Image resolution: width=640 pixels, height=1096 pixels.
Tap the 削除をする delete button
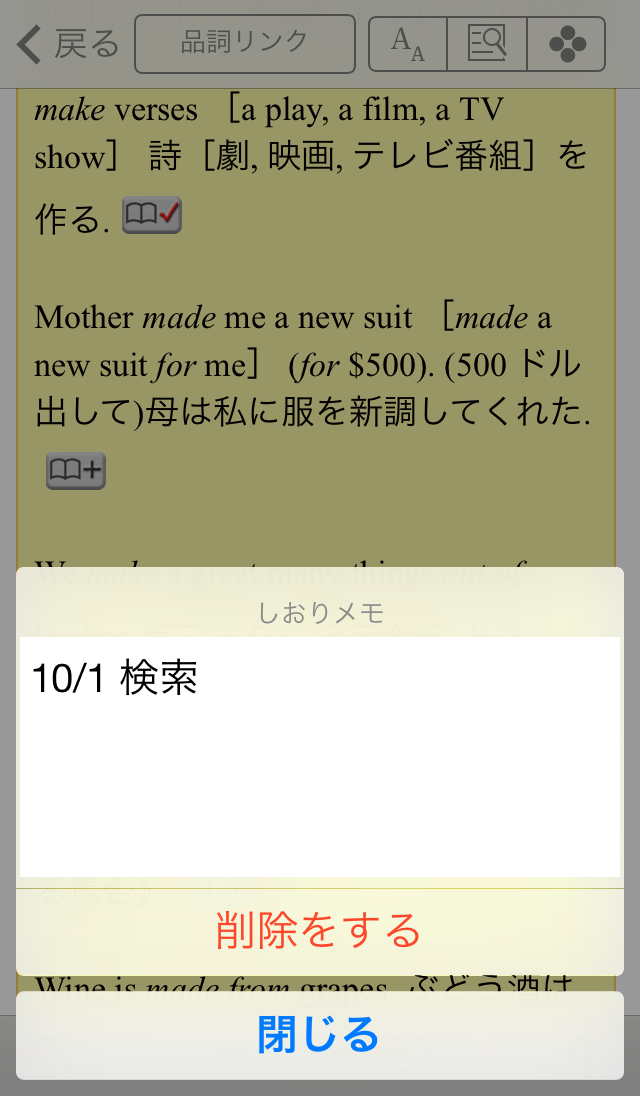[319, 931]
